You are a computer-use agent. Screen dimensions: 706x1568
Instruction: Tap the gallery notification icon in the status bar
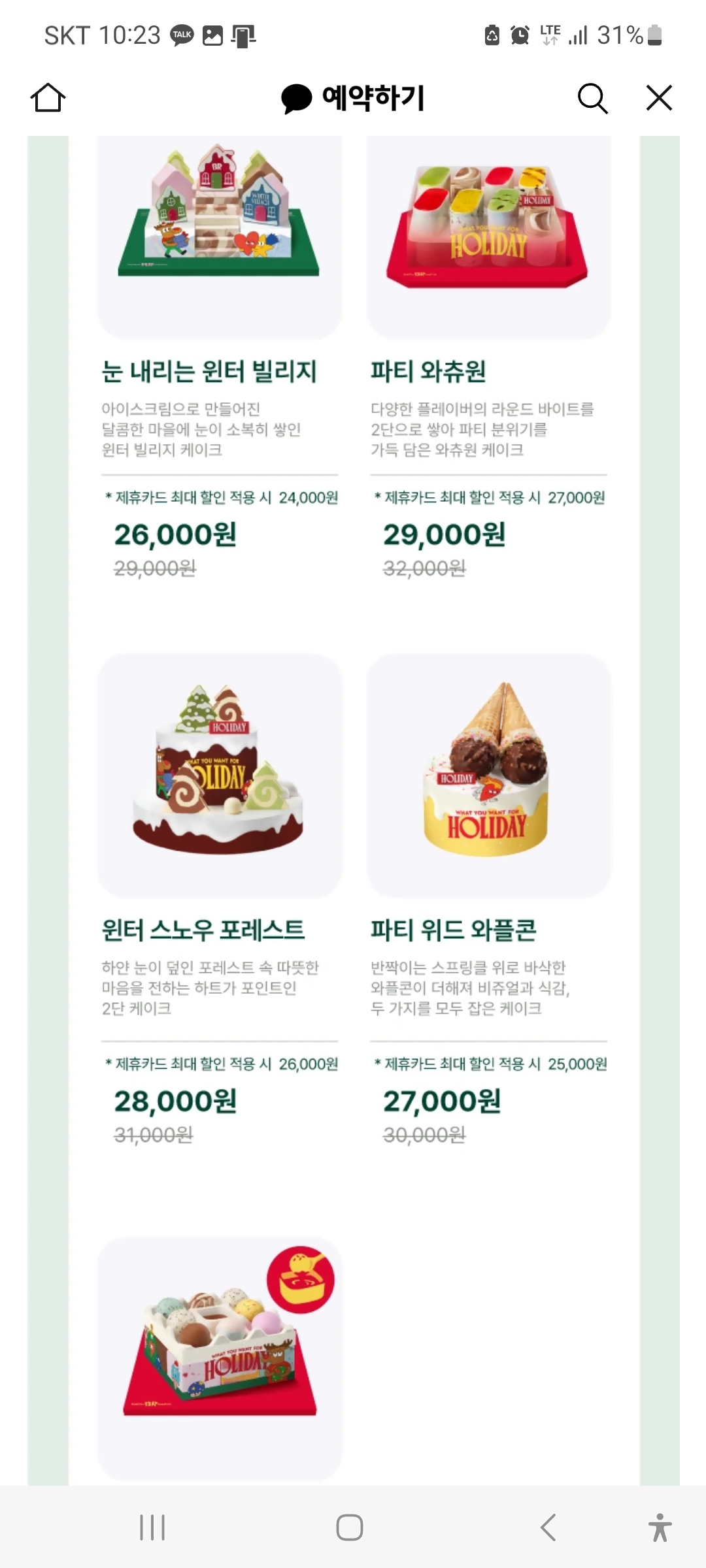click(x=214, y=34)
